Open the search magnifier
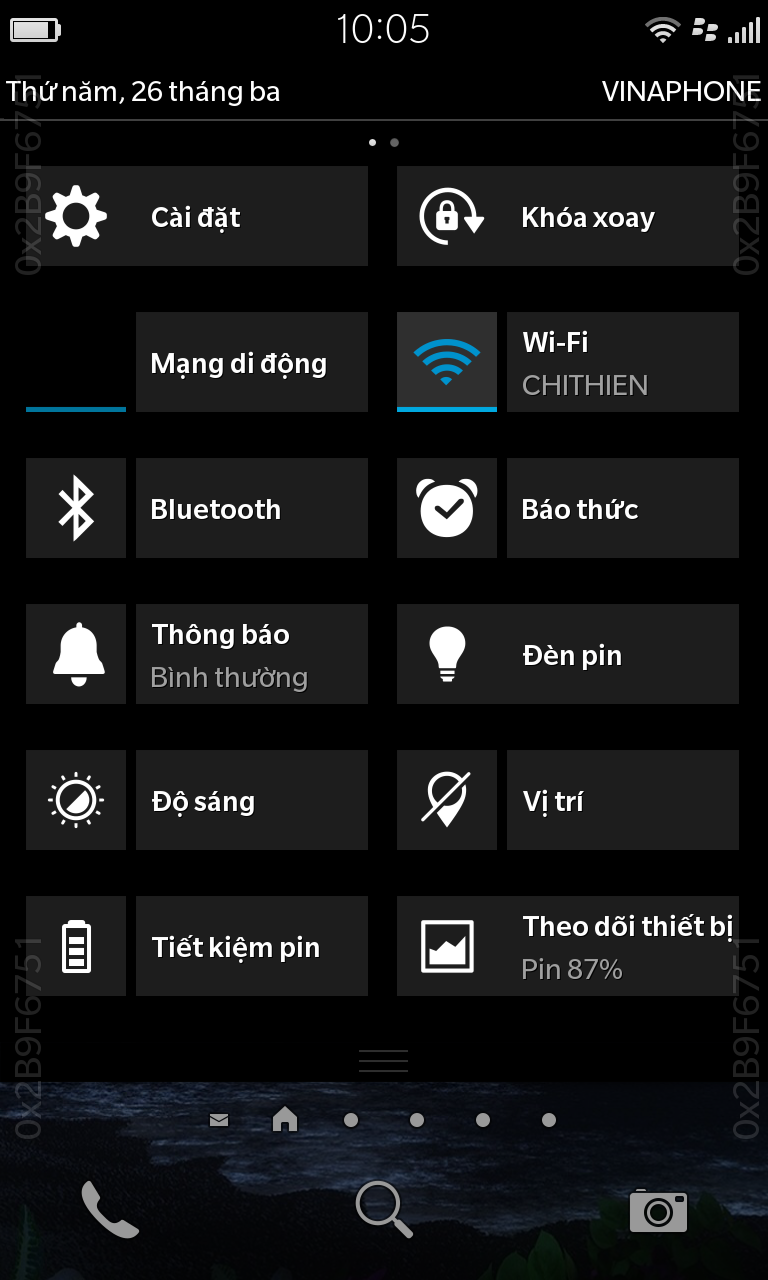The width and height of the screenshot is (768, 1280). pyautogui.click(x=384, y=1210)
